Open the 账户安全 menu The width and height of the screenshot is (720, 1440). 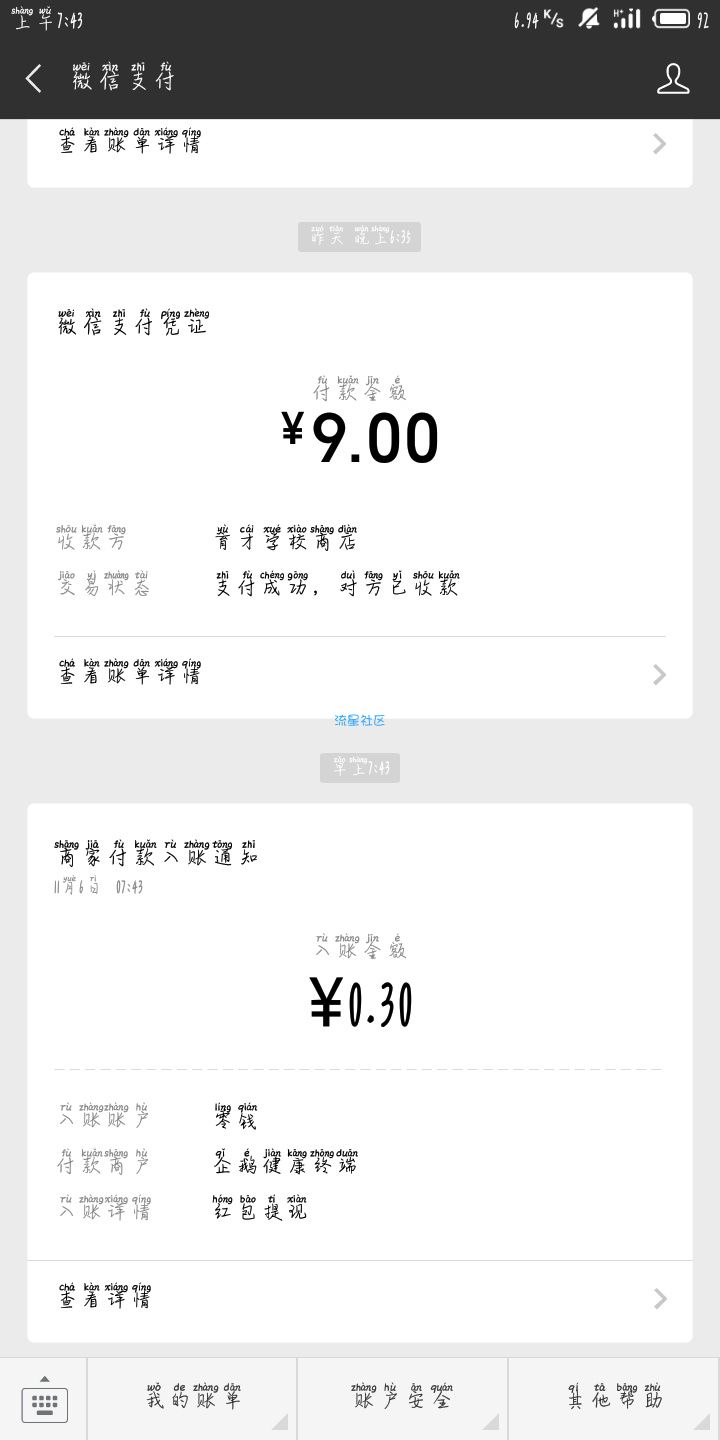403,1399
